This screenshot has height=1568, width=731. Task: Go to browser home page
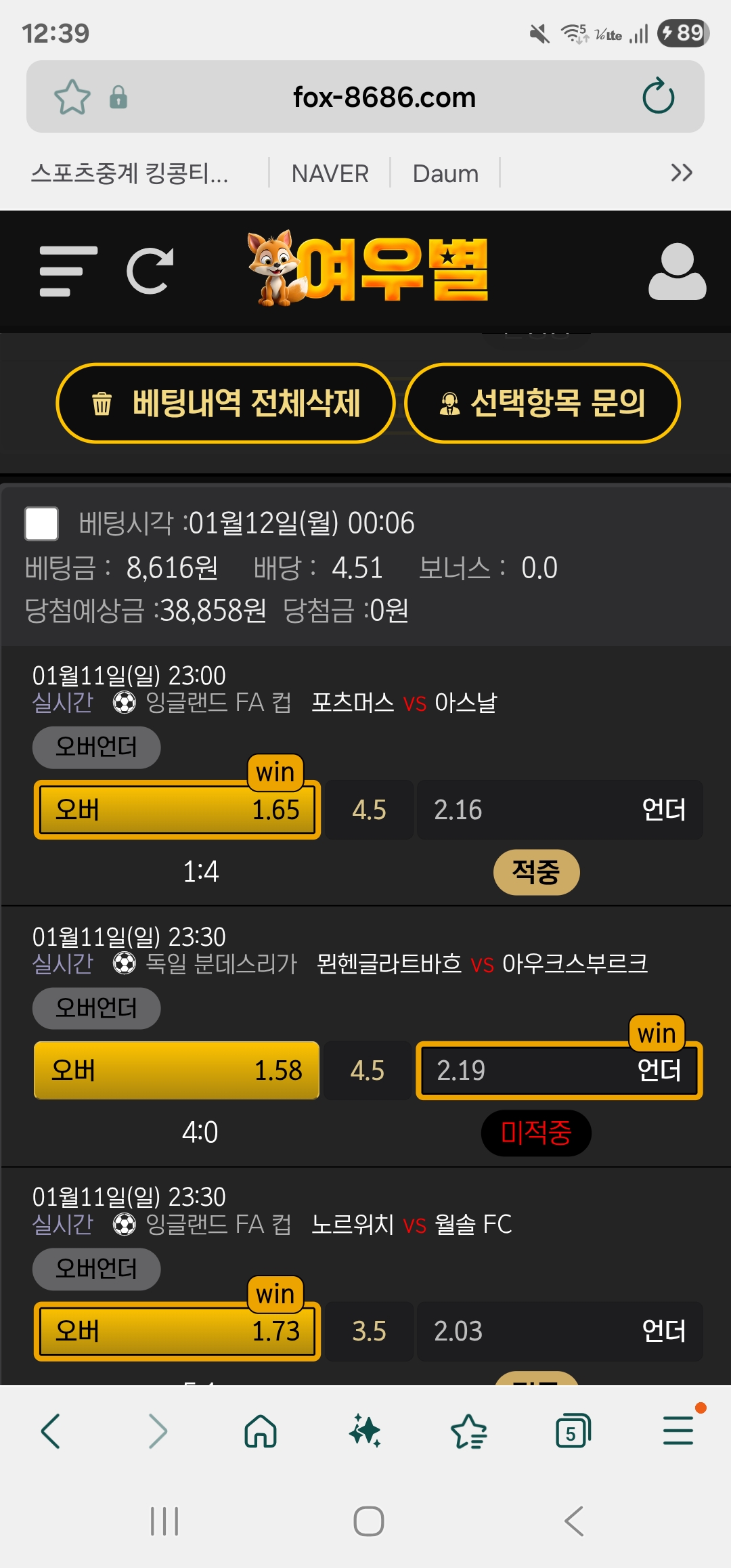261,1431
